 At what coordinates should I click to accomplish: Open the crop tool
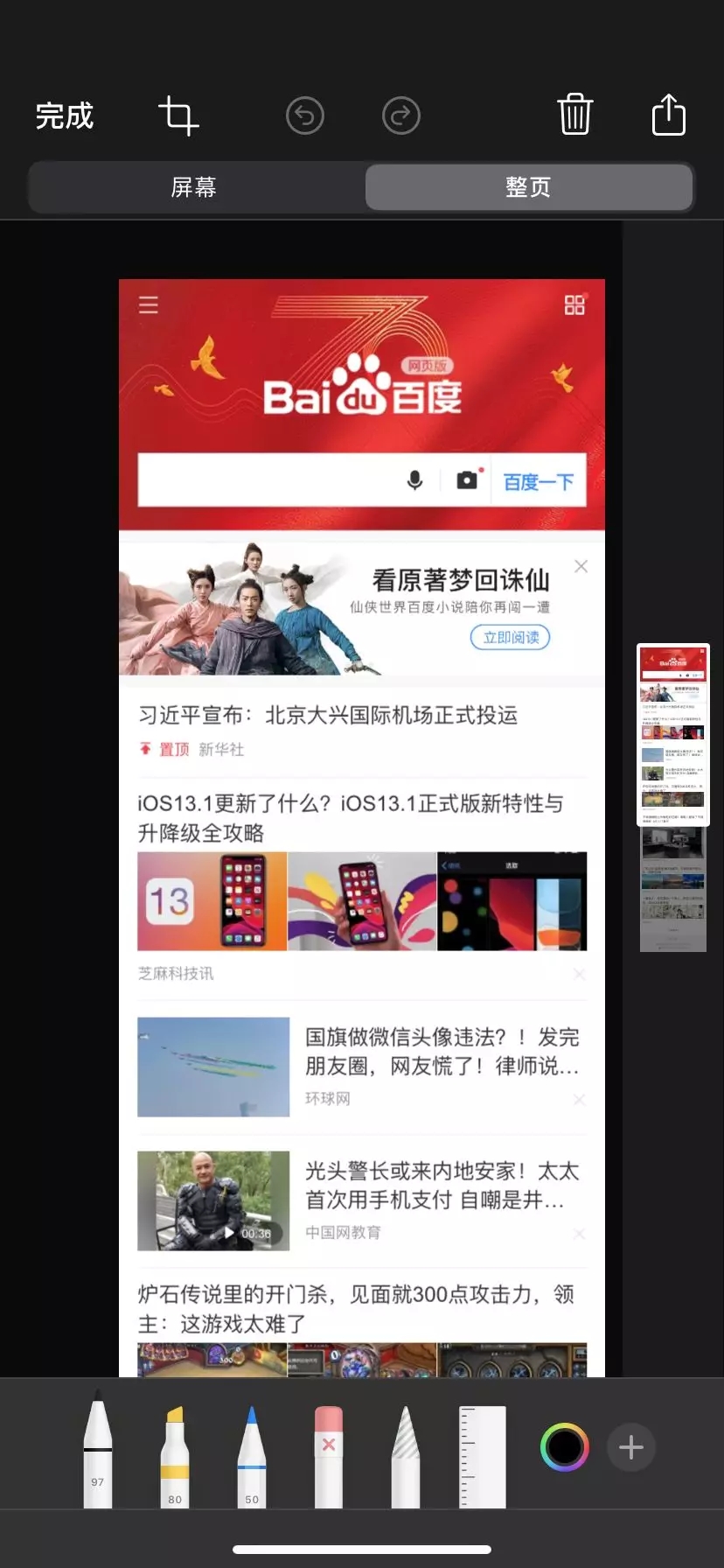[x=178, y=115]
